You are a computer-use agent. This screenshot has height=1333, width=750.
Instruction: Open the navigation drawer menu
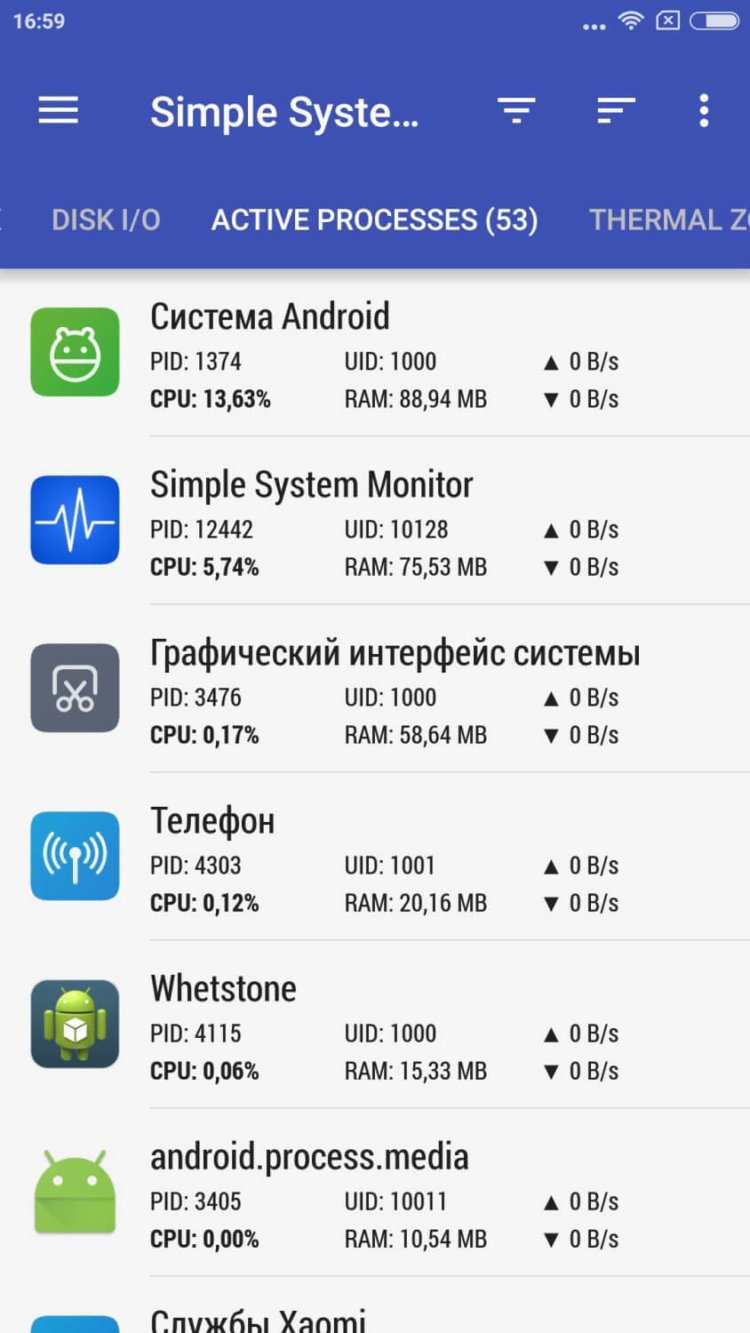tap(57, 111)
